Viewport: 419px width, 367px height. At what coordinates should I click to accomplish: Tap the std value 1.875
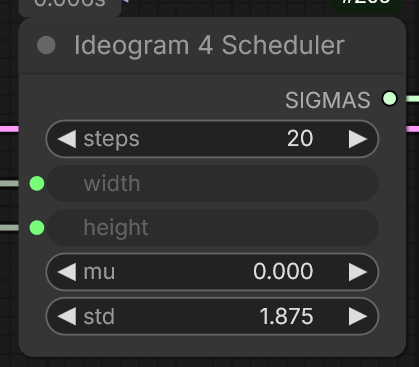(286, 316)
